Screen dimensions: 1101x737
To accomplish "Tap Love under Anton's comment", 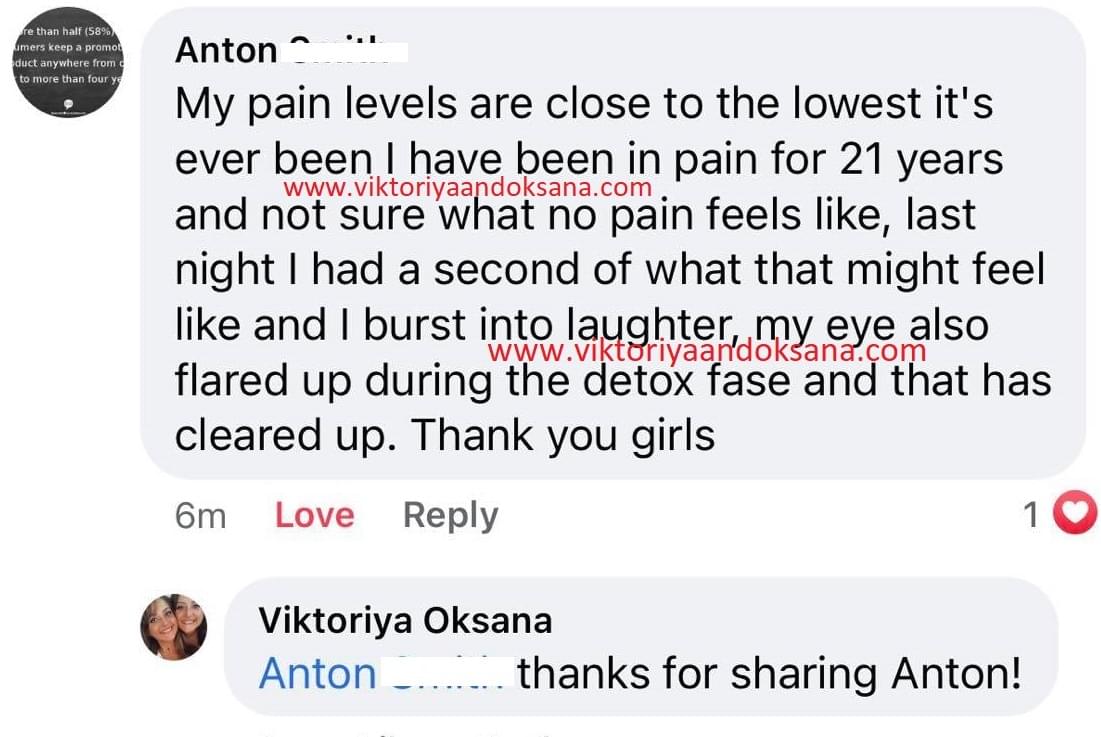I will click(x=315, y=515).
